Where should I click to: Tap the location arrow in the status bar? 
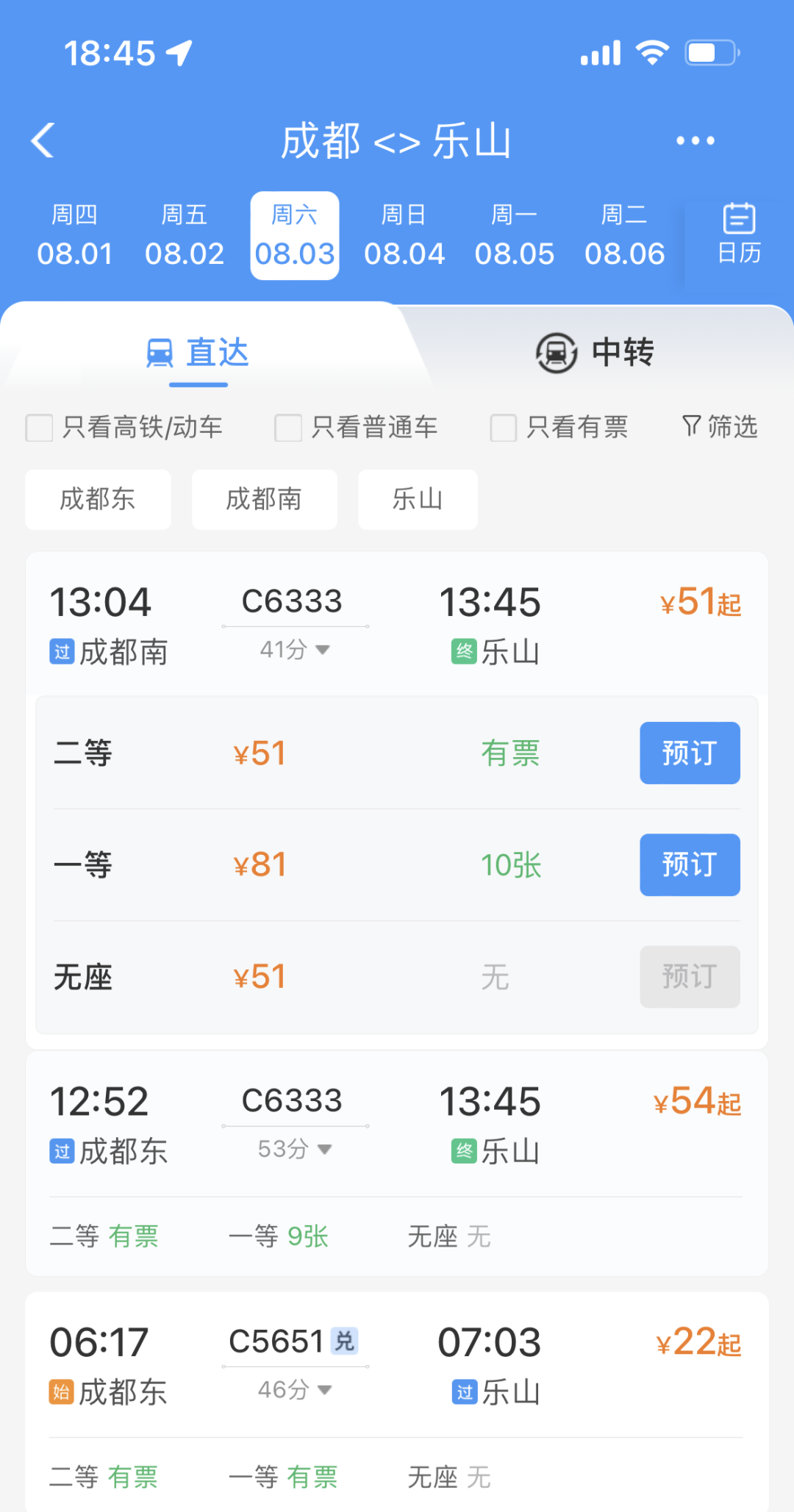[179, 51]
